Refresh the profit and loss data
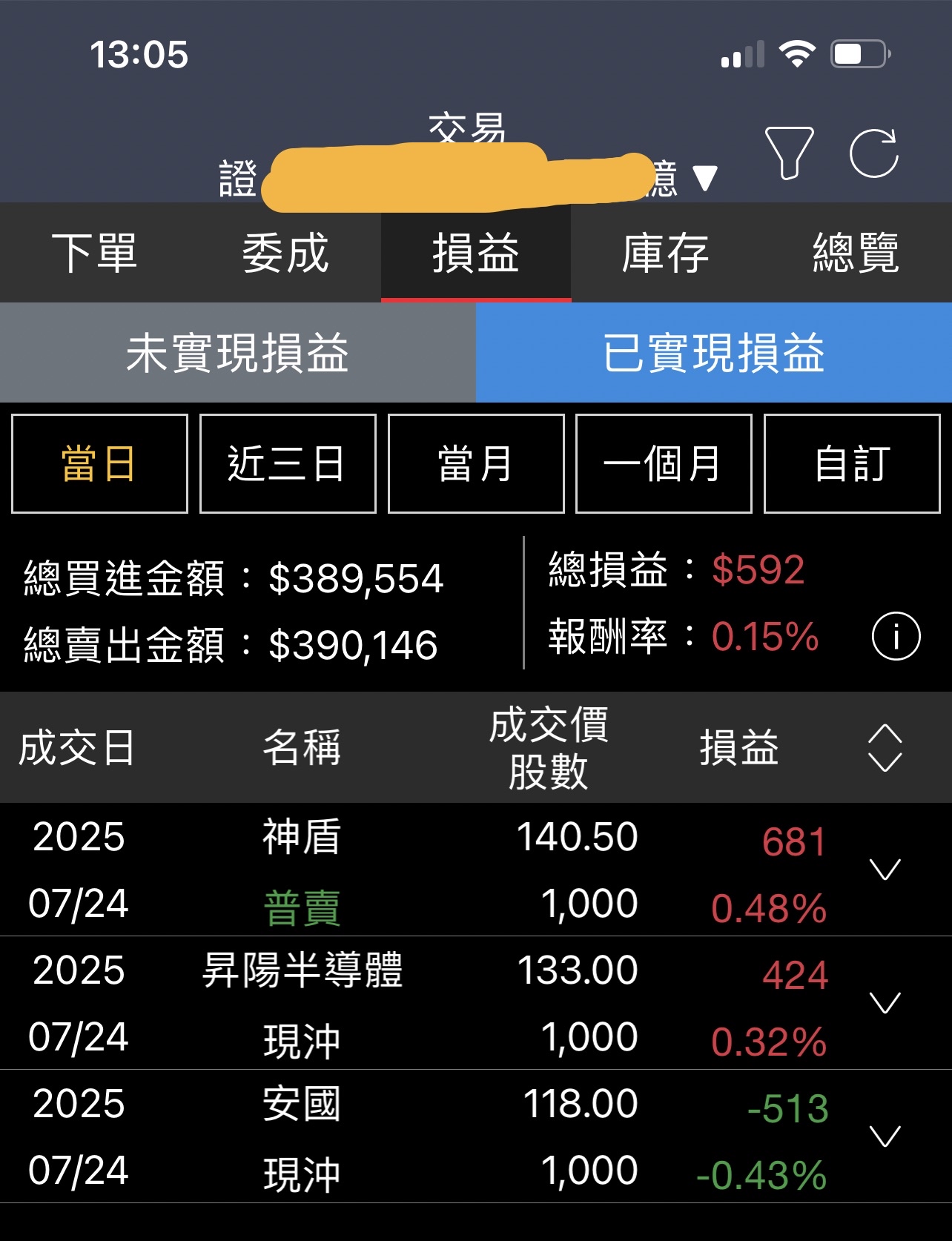952x1241 pixels. (873, 153)
